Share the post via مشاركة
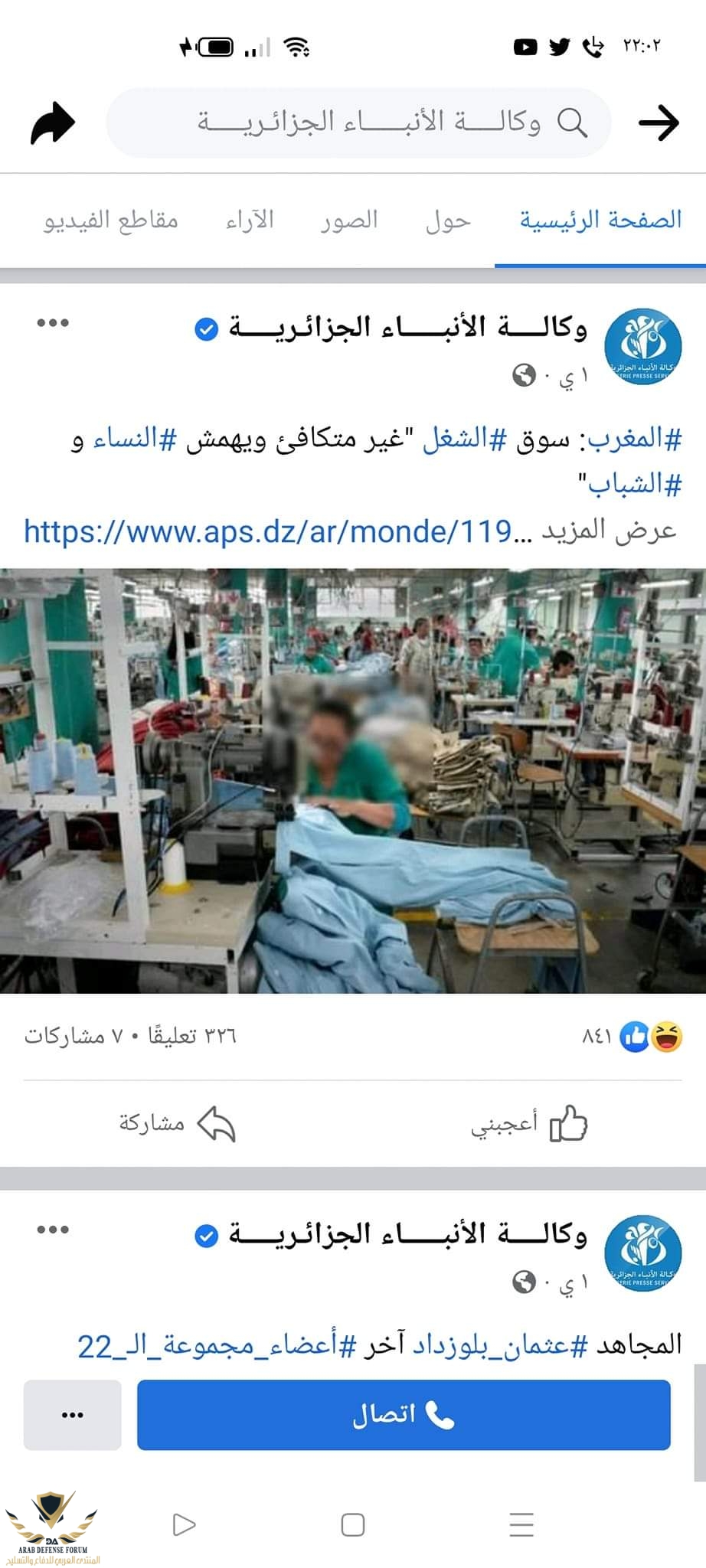Screen dimensions: 706x1568 click(177, 1123)
